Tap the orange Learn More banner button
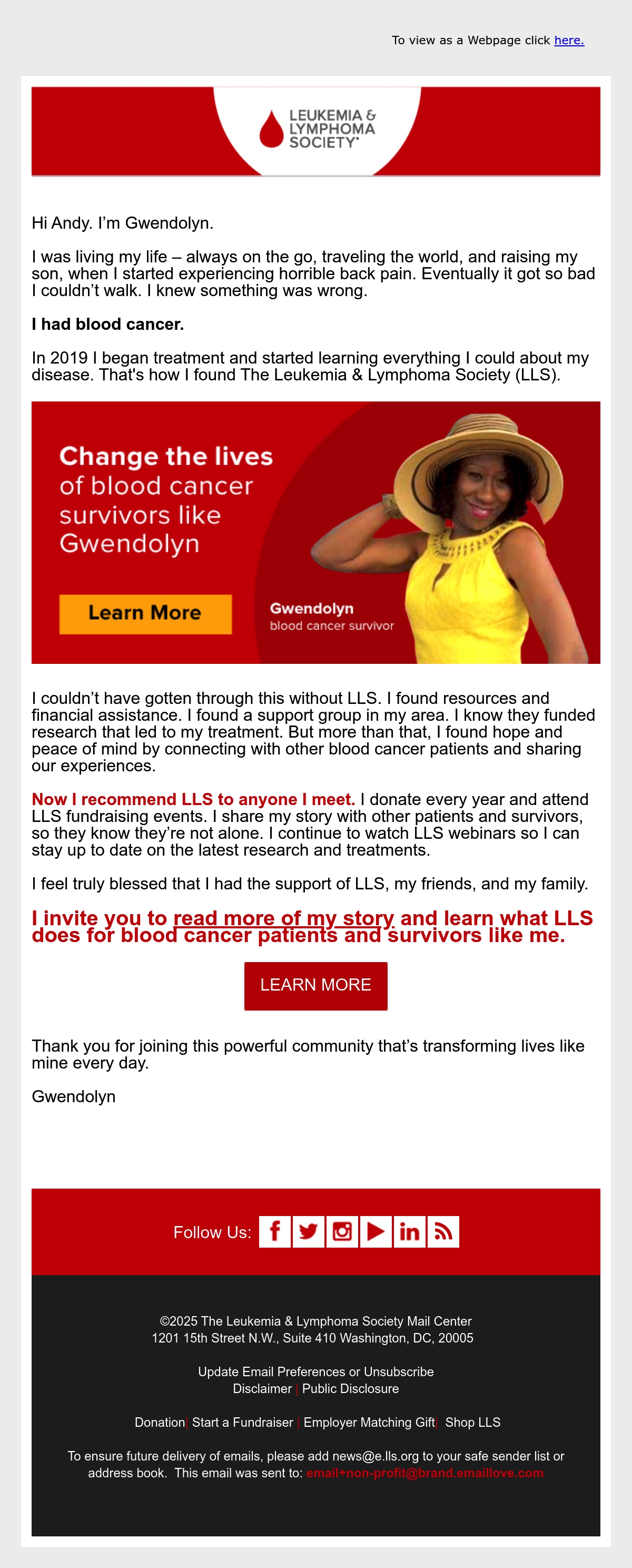Screen dimensions: 632x1568 coord(145,614)
